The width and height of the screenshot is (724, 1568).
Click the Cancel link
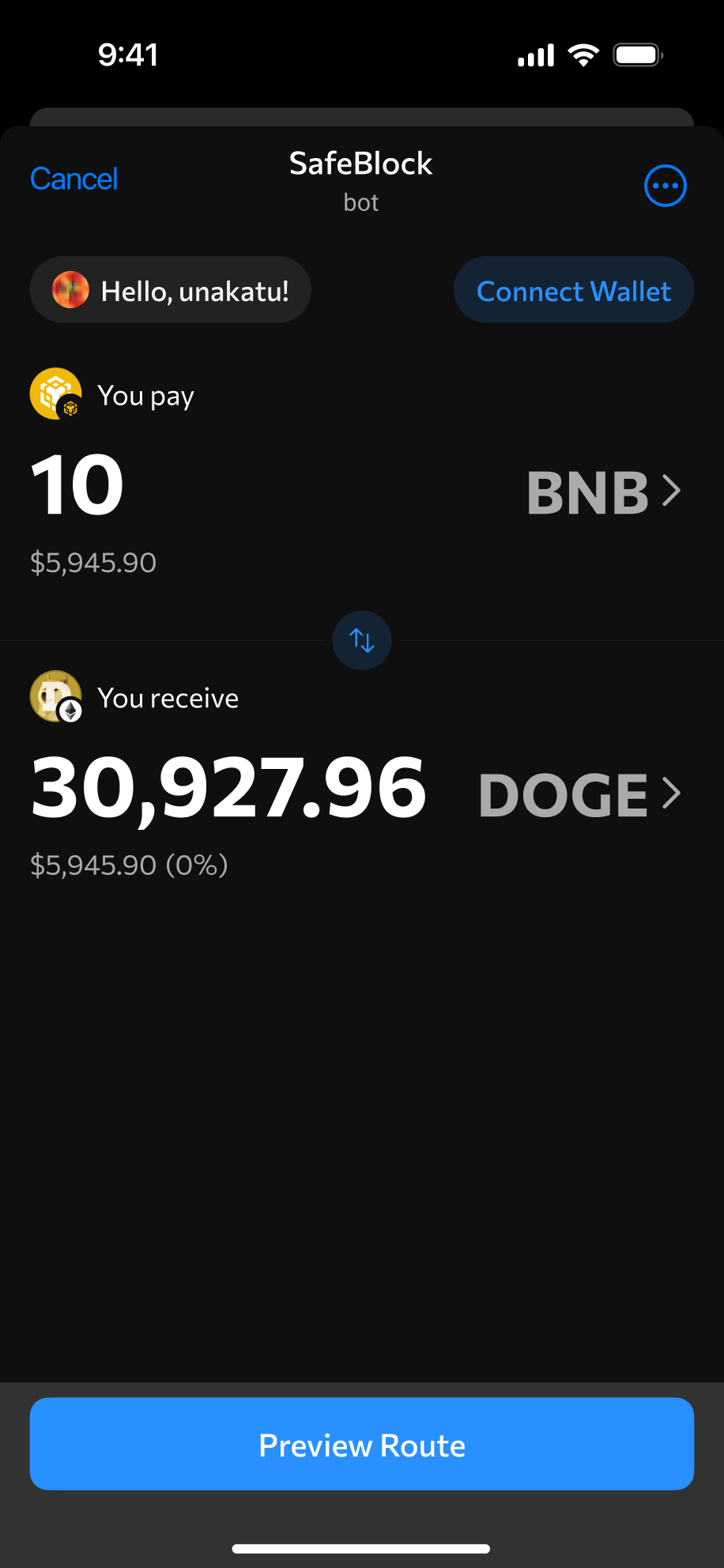[x=74, y=179]
